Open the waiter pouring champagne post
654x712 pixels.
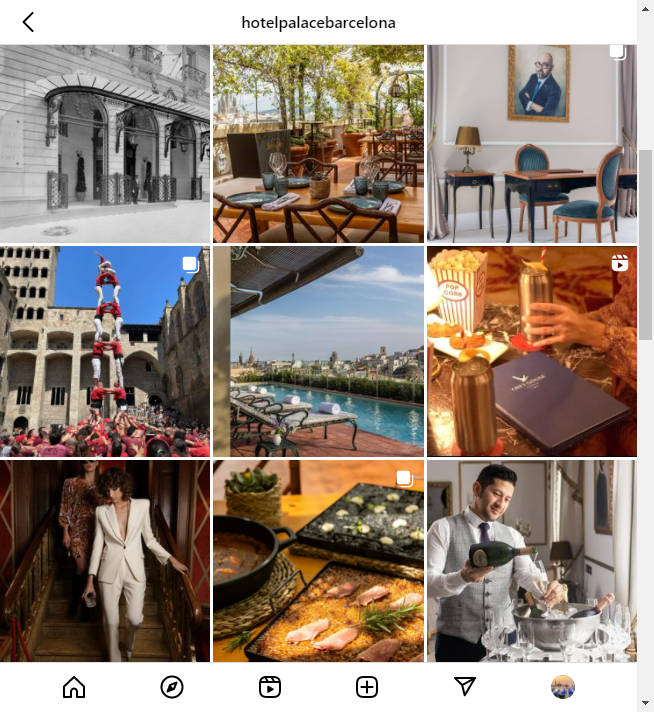point(531,560)
